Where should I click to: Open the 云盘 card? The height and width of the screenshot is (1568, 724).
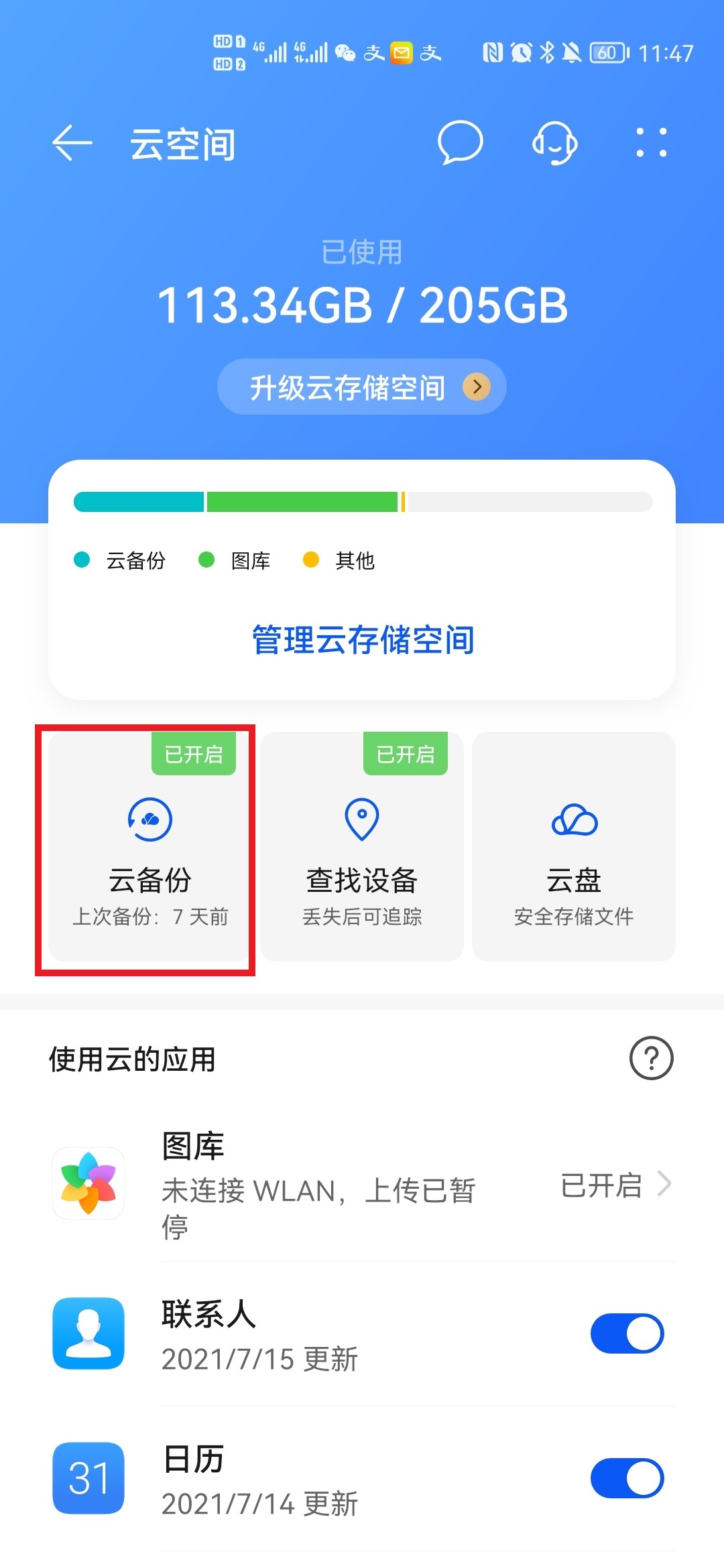574,847
